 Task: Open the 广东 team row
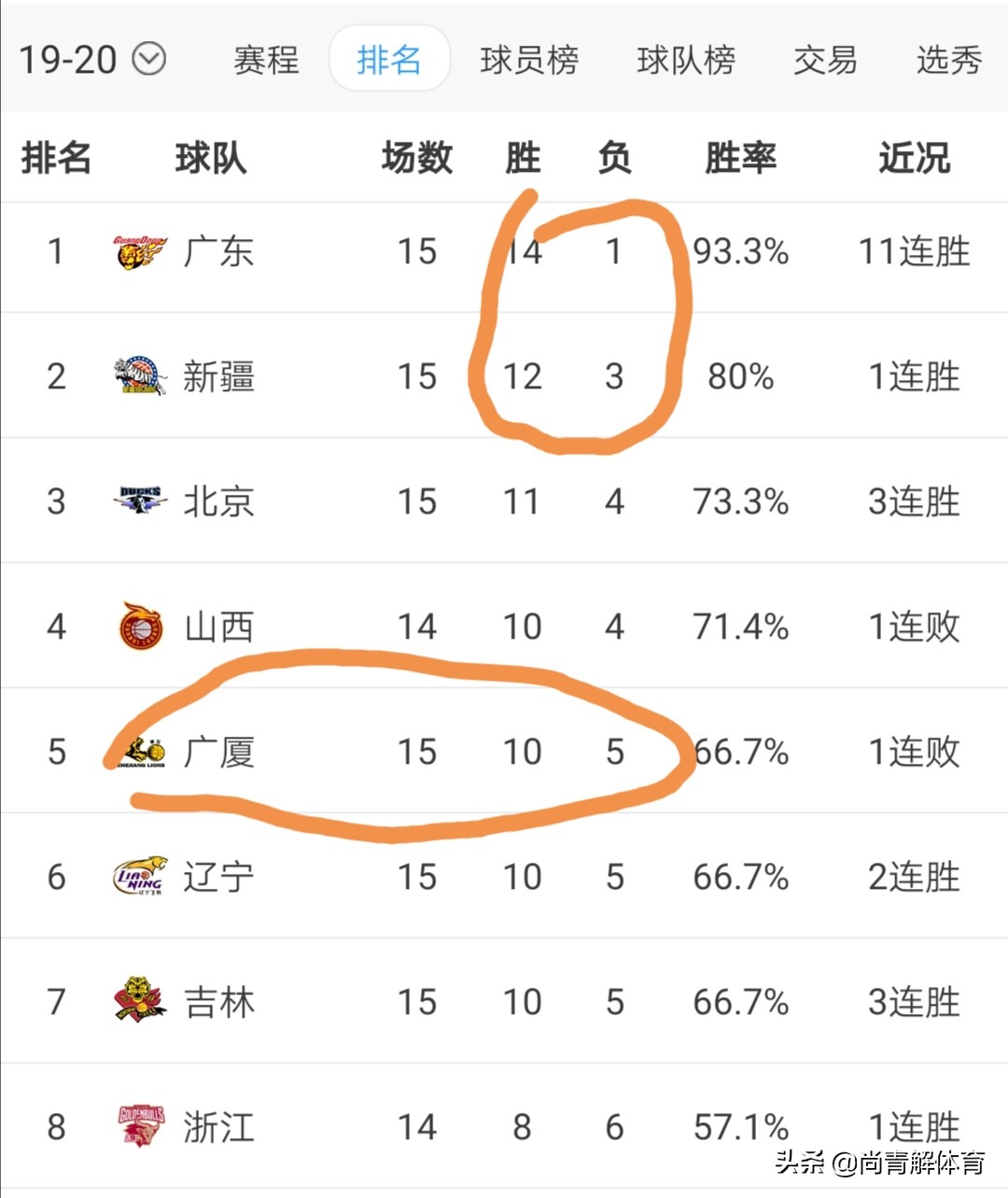click(x=504, y=251)
